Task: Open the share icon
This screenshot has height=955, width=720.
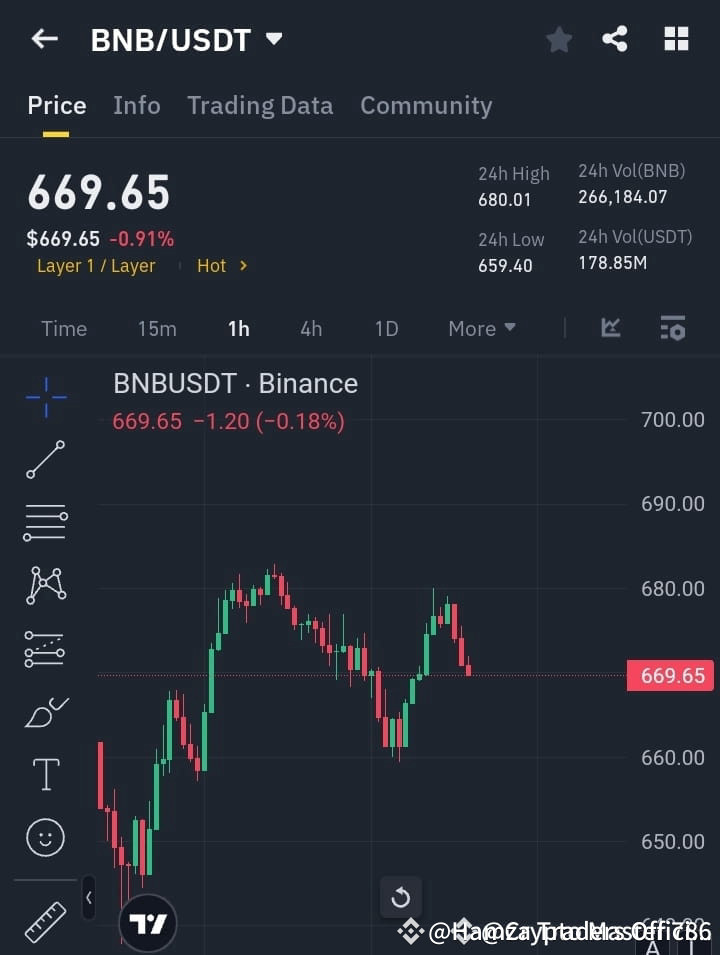Action: pyautogui.click(x=616, y=39)
